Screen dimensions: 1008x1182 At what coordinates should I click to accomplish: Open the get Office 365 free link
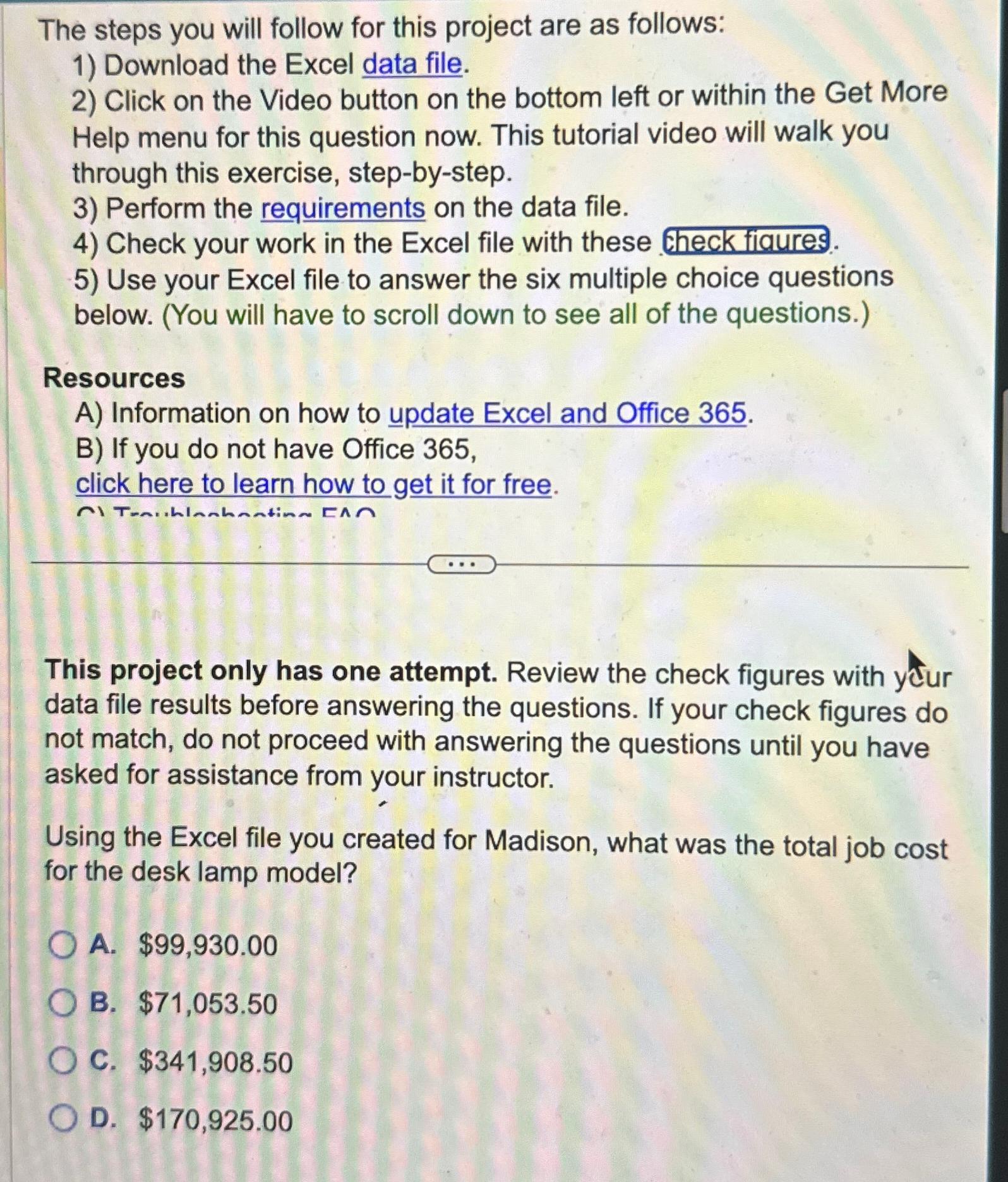pos(313,485)
